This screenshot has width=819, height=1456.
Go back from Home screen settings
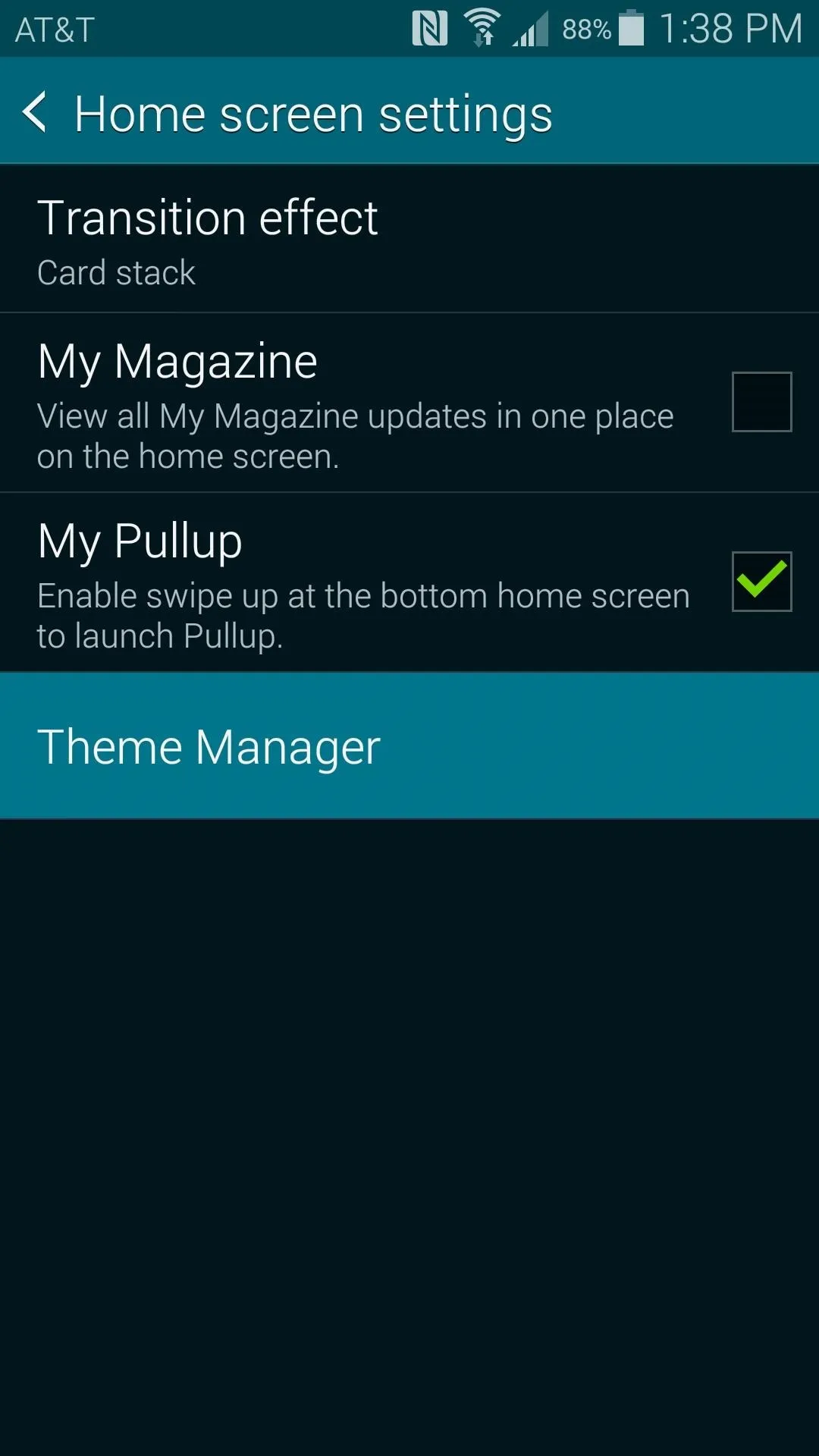pos(35,112)
